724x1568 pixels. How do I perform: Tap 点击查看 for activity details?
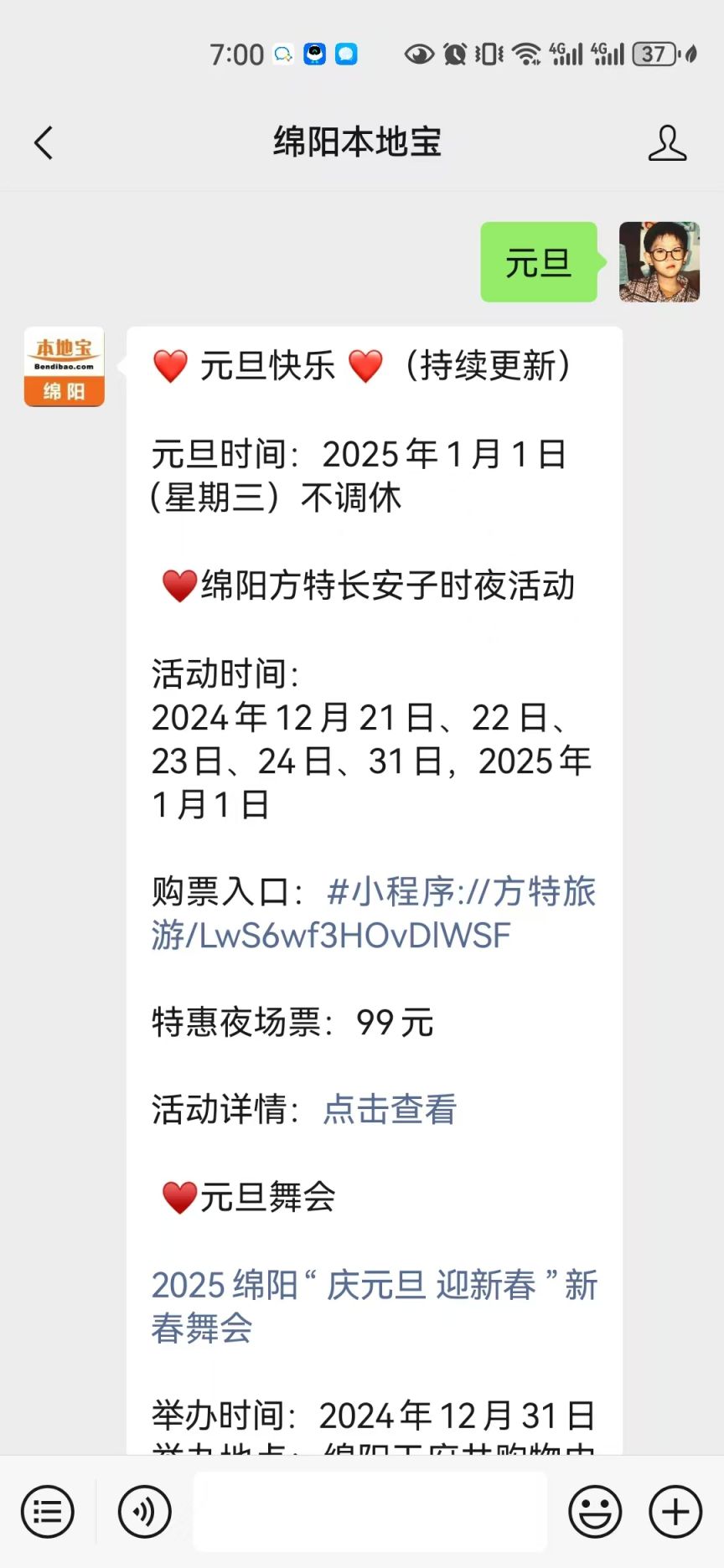click(x=390, y=1109)
